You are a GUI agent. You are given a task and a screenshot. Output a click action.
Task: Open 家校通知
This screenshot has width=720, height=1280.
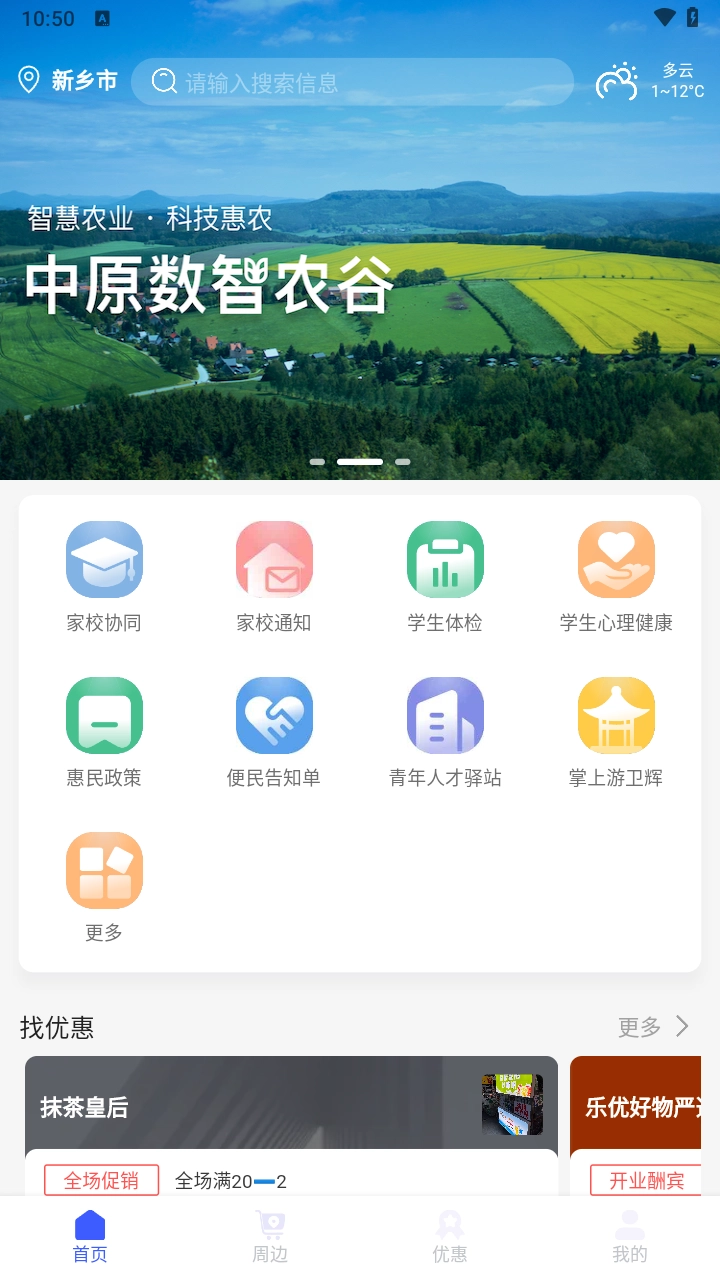tap(274, 577)
